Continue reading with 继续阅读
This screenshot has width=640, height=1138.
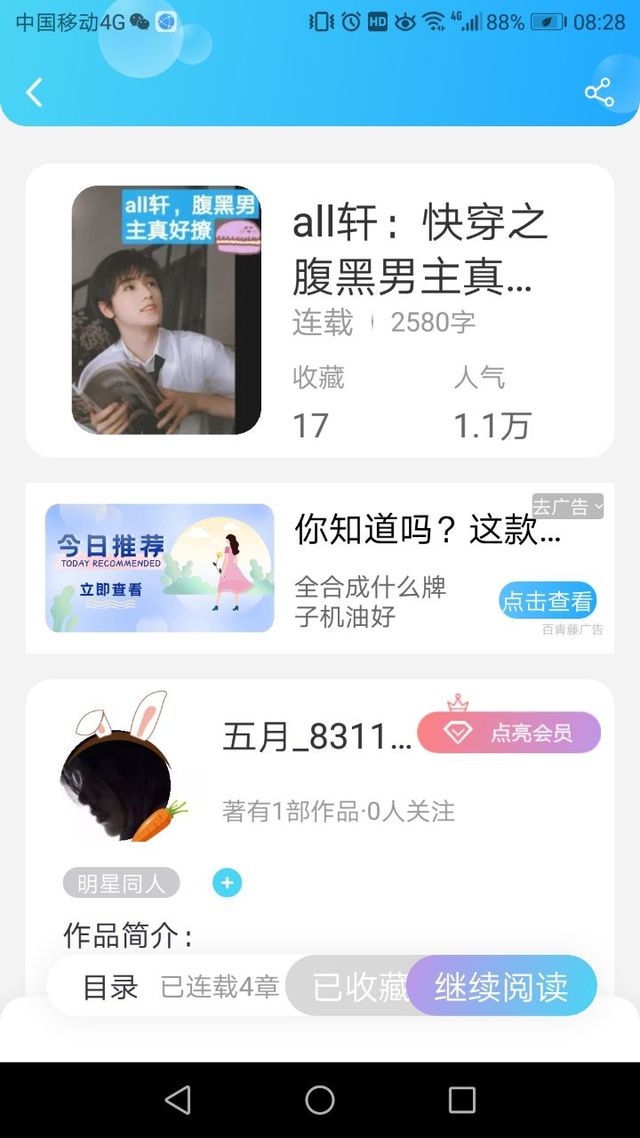501,986
